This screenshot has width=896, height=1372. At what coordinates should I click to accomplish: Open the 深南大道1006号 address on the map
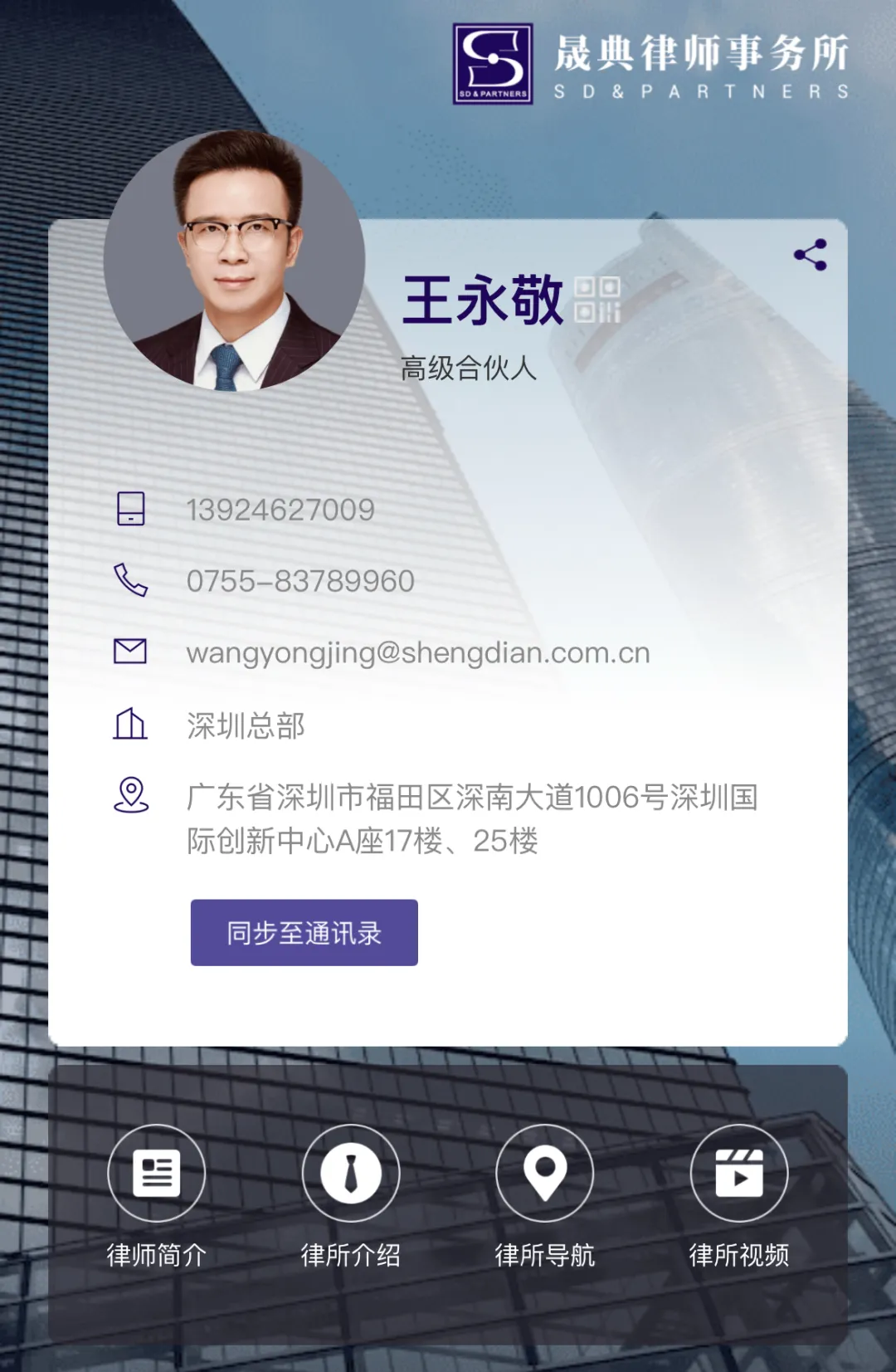pyautogui.click(x=471, y=818)
